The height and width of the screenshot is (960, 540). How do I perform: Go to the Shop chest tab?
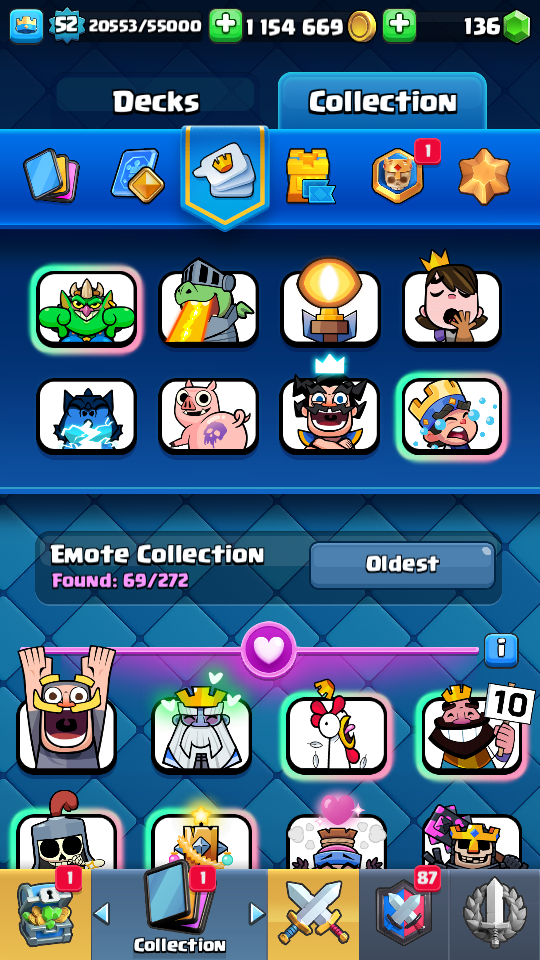pyautogui.click(x=45, y=914)
